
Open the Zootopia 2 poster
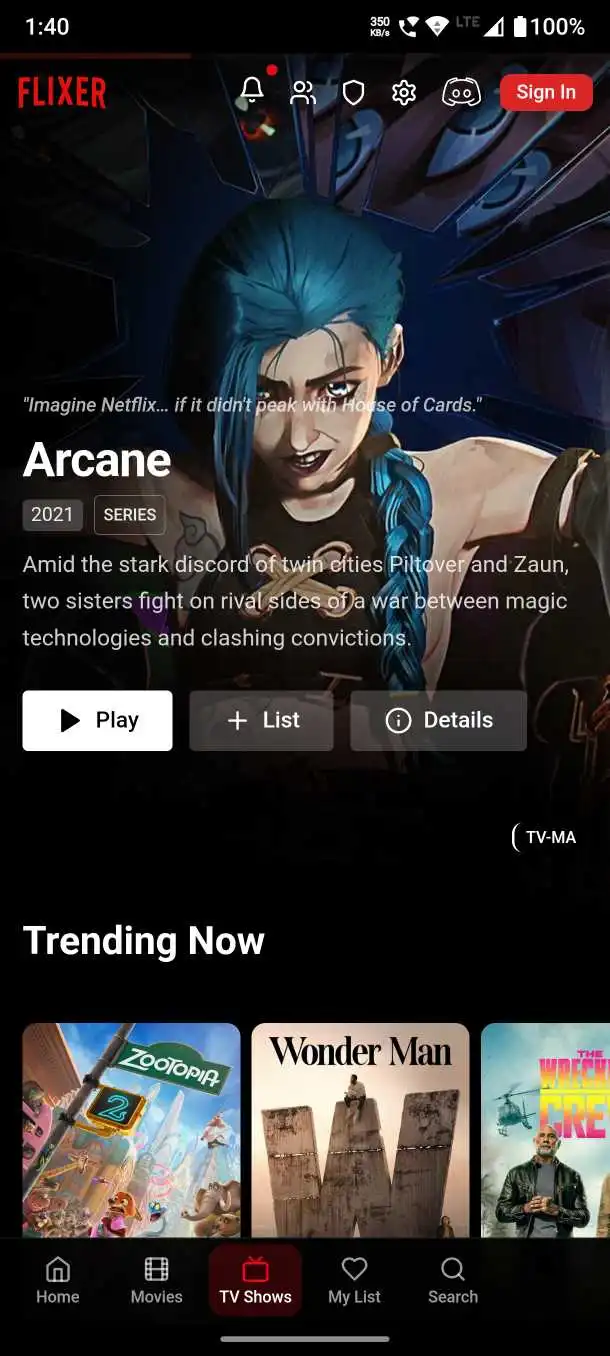click(x=131, y=1130)
